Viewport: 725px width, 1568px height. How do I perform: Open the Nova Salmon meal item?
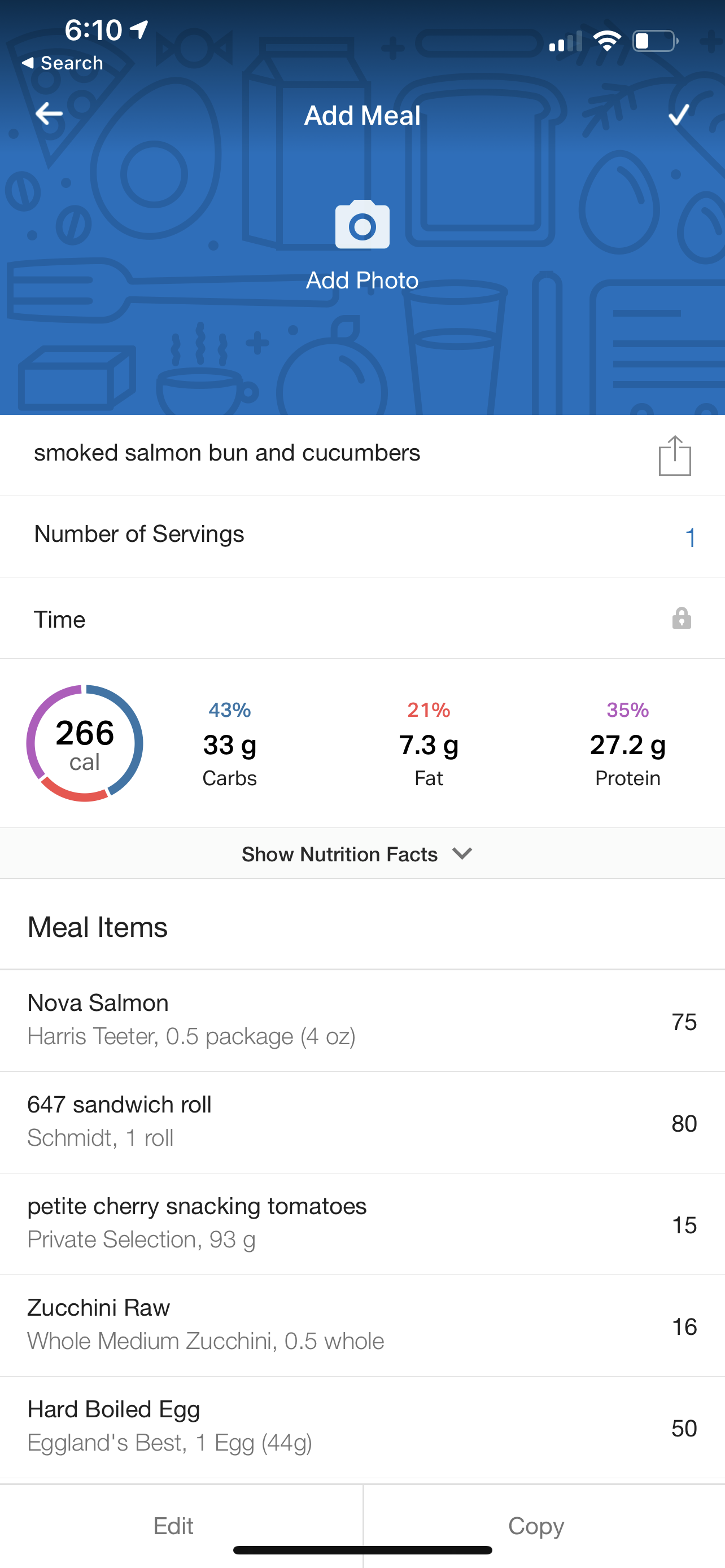click(x=362, y=1020)
